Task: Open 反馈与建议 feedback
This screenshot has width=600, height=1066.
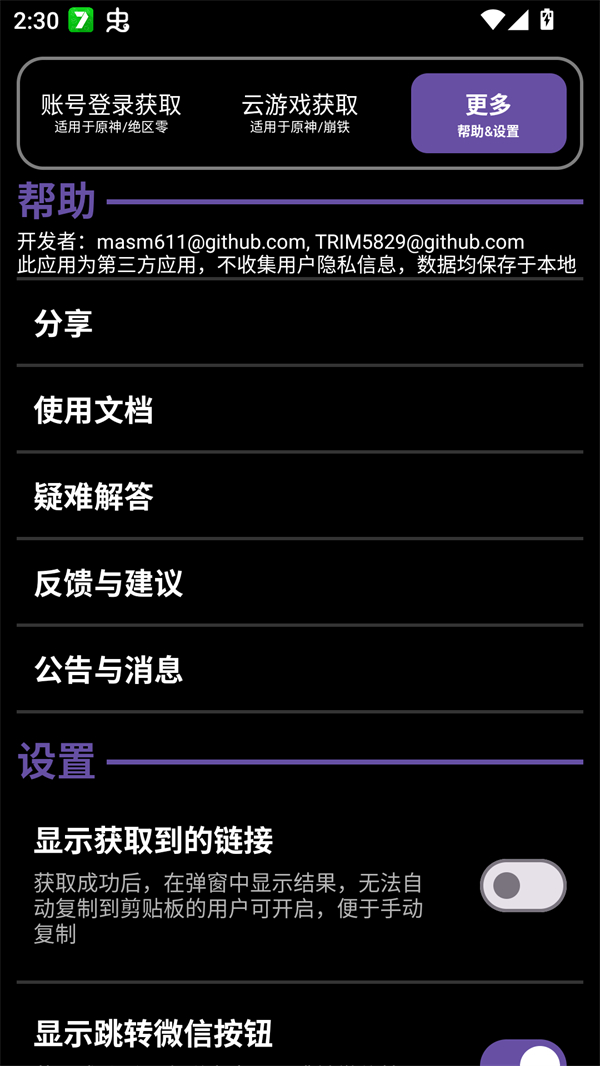Action: click(x=300, y=583)
